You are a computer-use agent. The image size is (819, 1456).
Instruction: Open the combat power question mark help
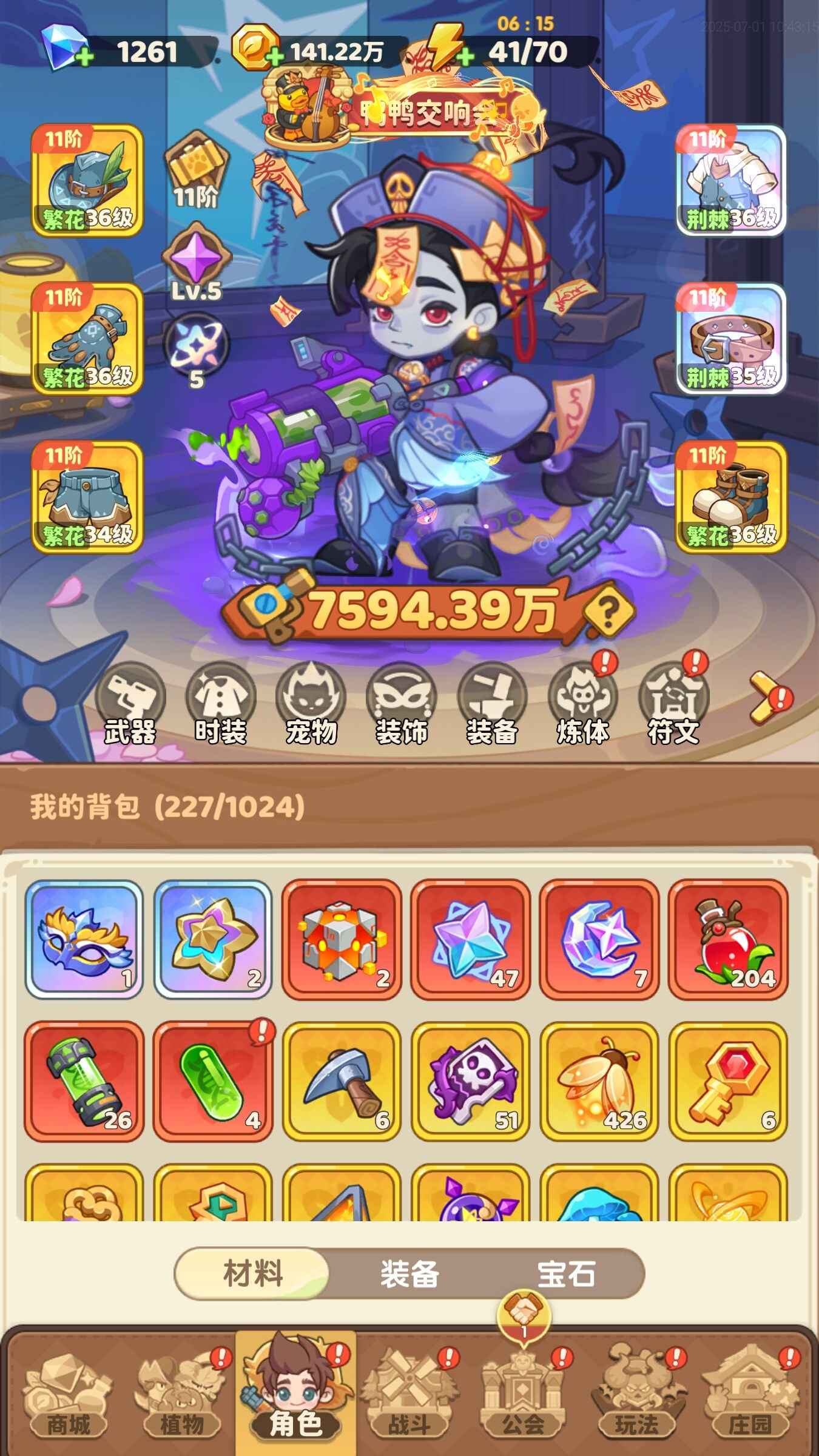click(608, 610)
